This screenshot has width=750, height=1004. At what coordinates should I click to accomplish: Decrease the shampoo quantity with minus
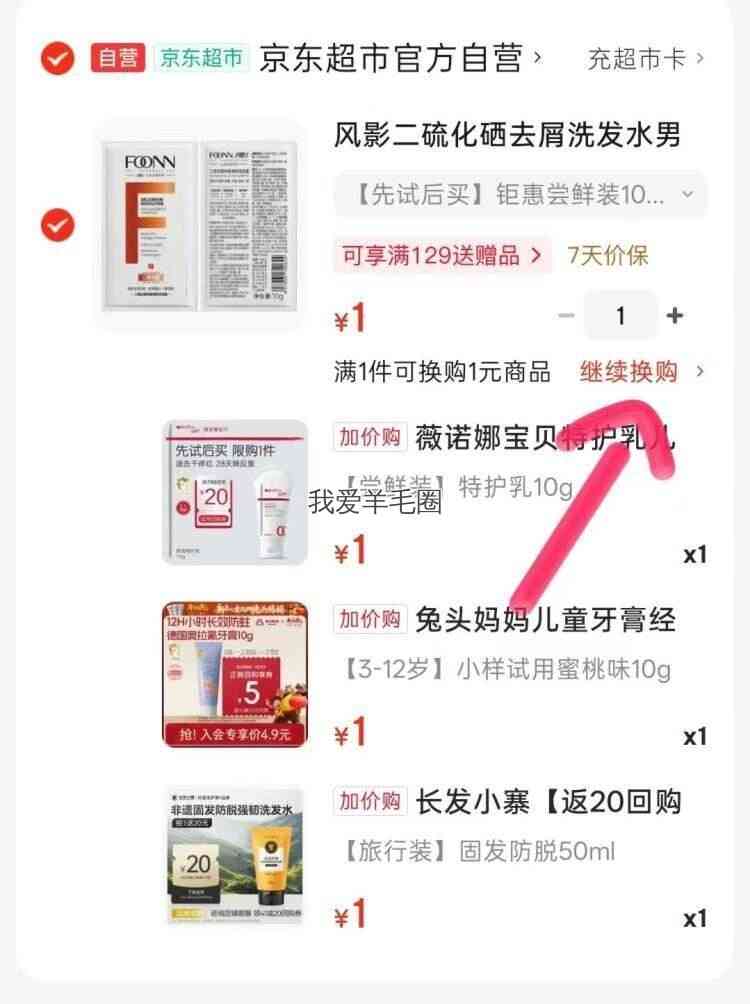coord(566,315)
